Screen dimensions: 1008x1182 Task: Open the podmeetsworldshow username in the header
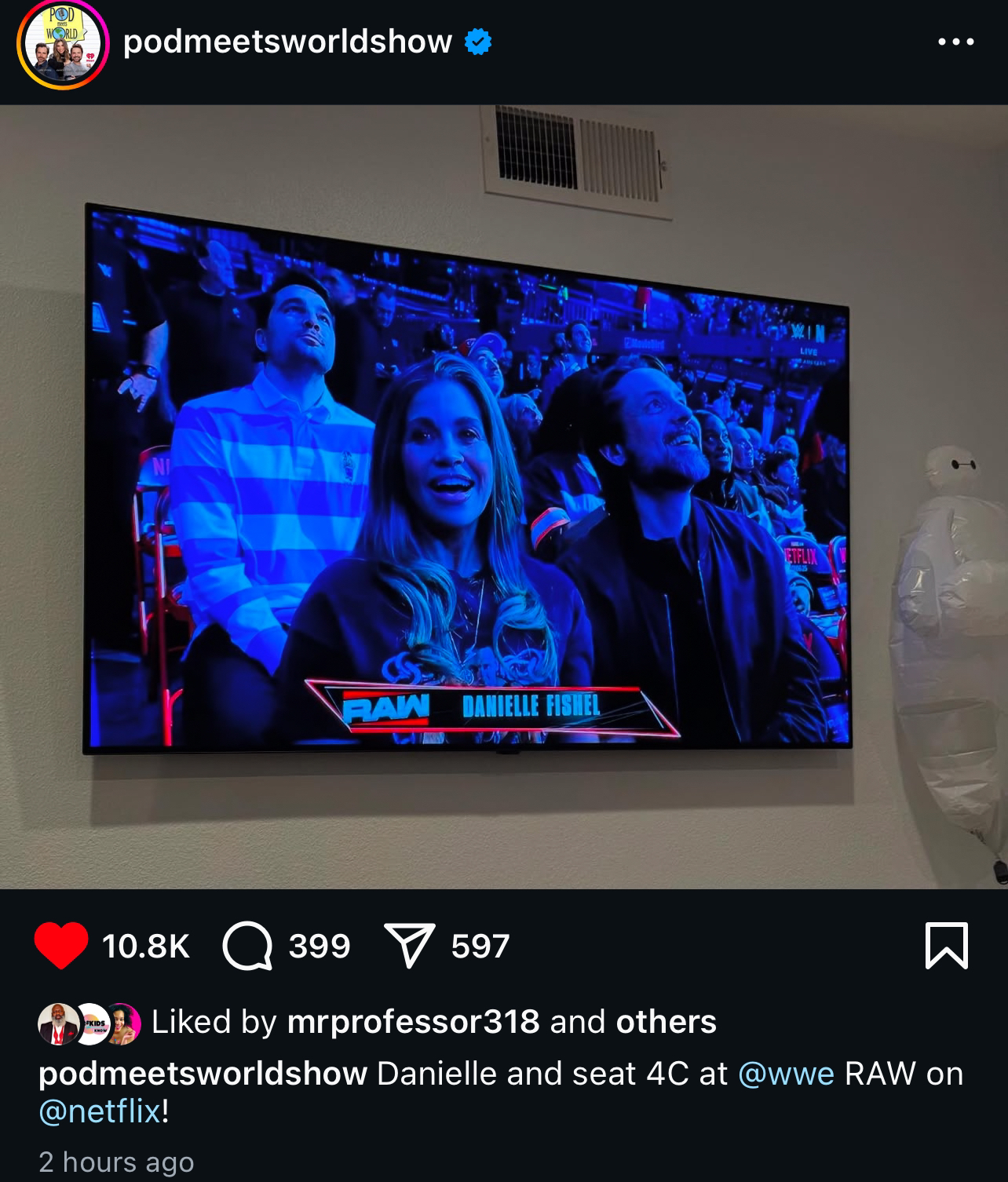(287, 42)
